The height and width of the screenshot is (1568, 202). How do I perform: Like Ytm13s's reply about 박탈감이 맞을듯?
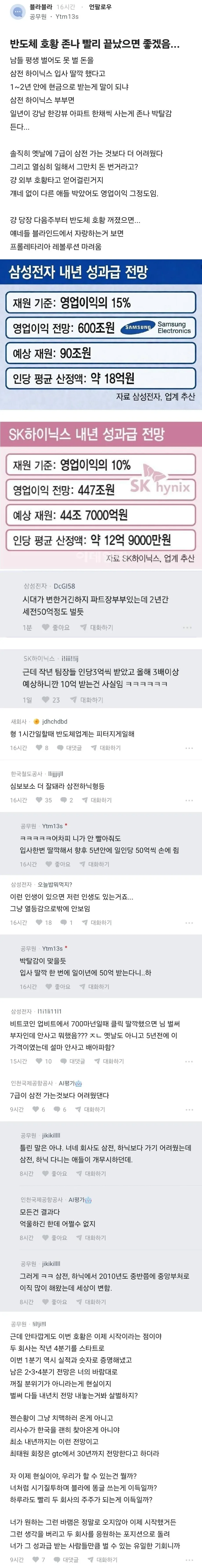pyautogui.click(x=57, y=986)
